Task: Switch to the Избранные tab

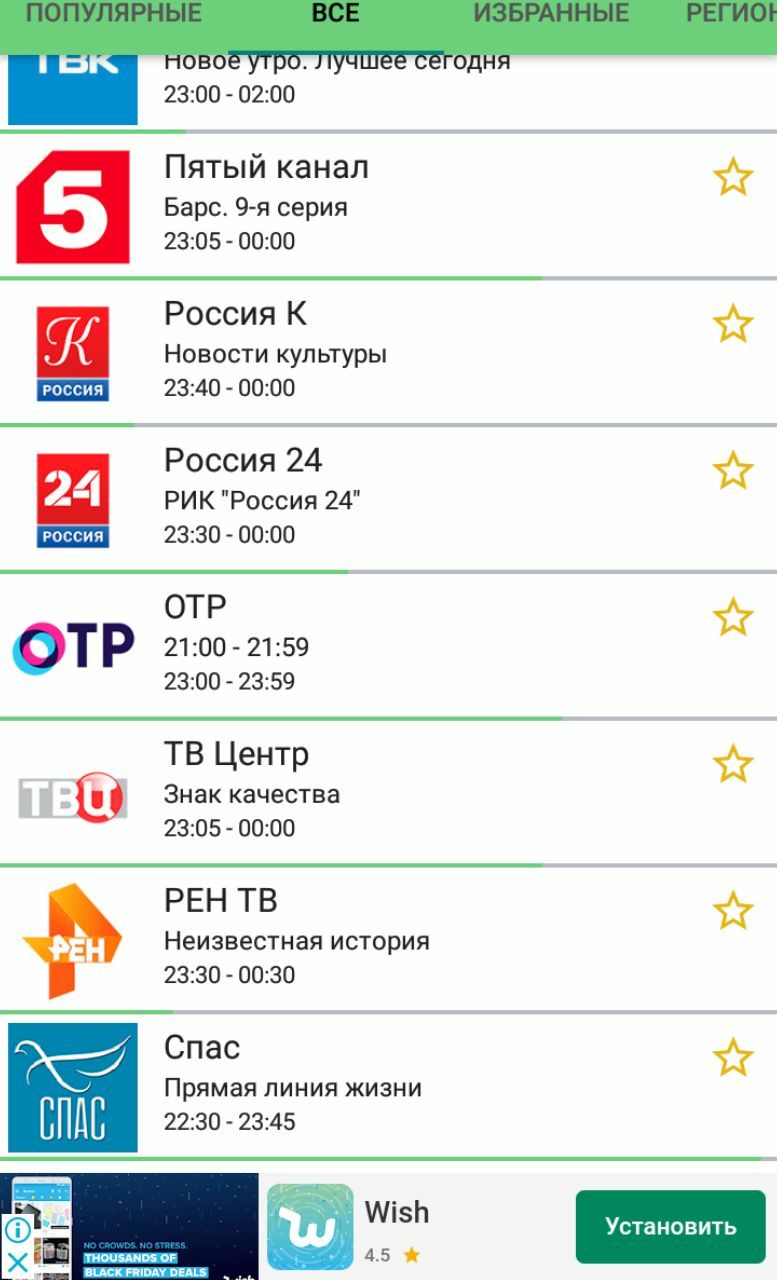Action: [551, 14]
